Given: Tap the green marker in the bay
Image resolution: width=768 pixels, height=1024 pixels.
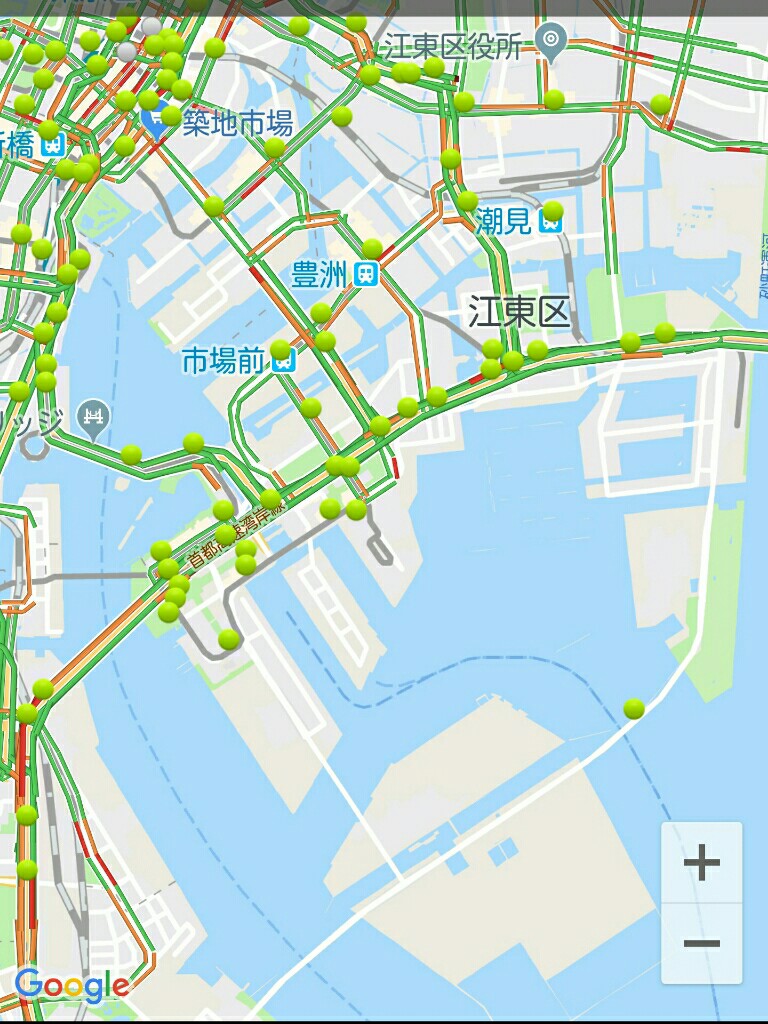Looking at the screenshot, I should 634,709.
